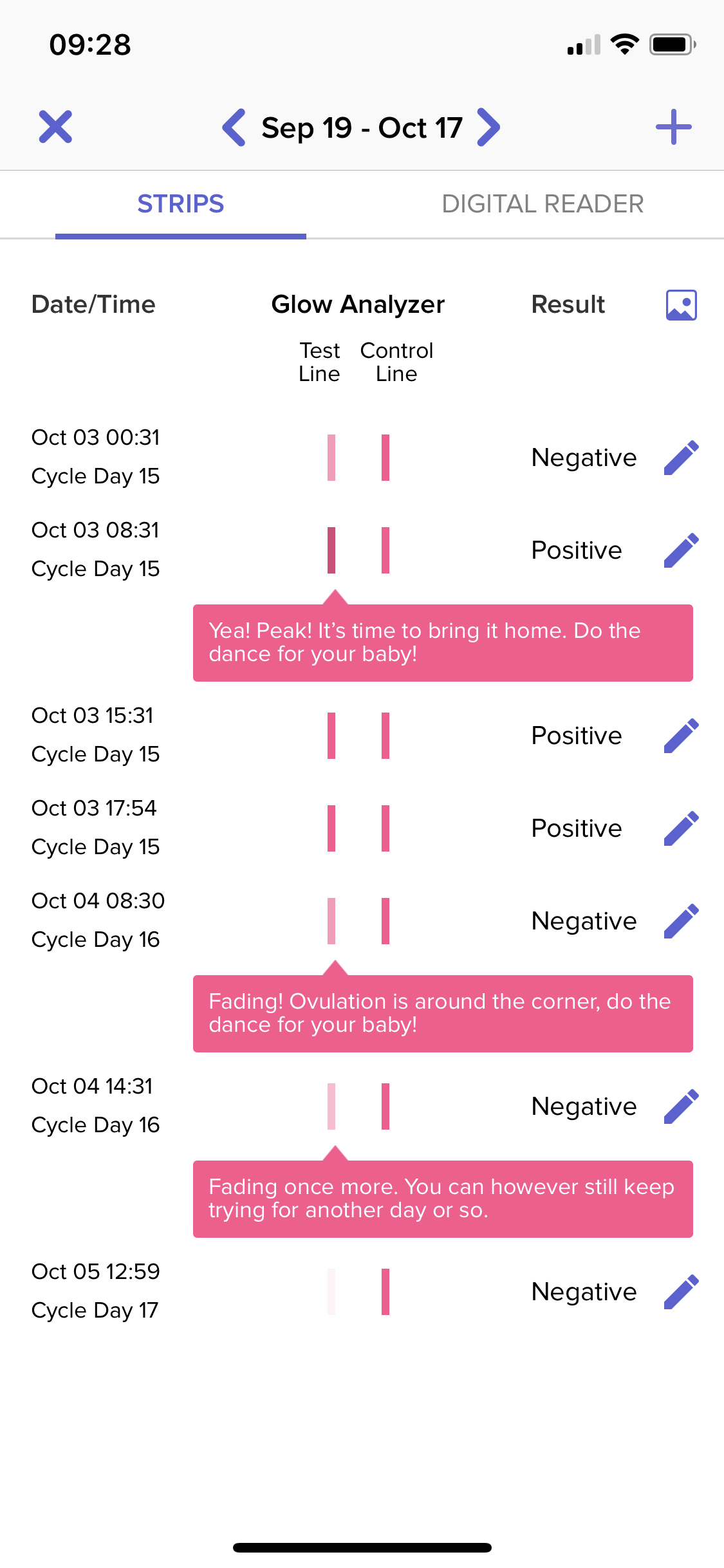Edit the Oct 04 08:30 negative result
Screen dimensions: 724x1568
(x=681, y=921)
